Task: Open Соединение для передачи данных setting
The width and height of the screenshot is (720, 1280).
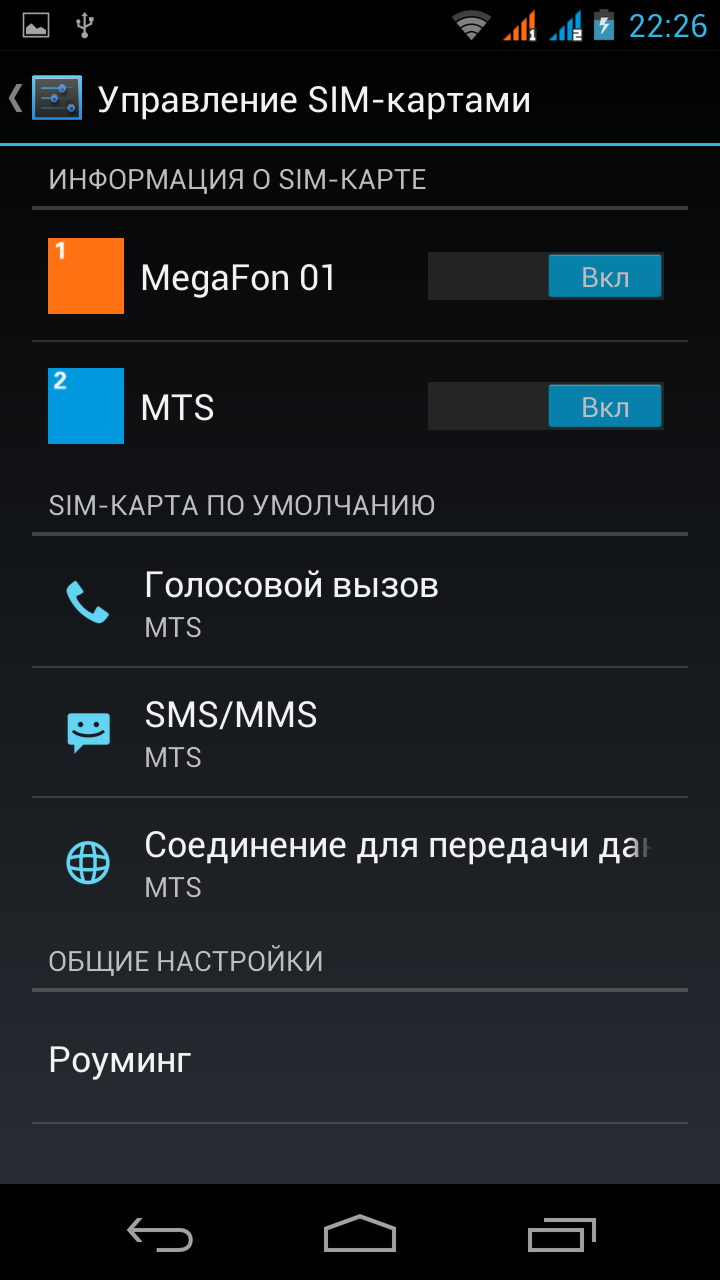Action: coord(360,862)
